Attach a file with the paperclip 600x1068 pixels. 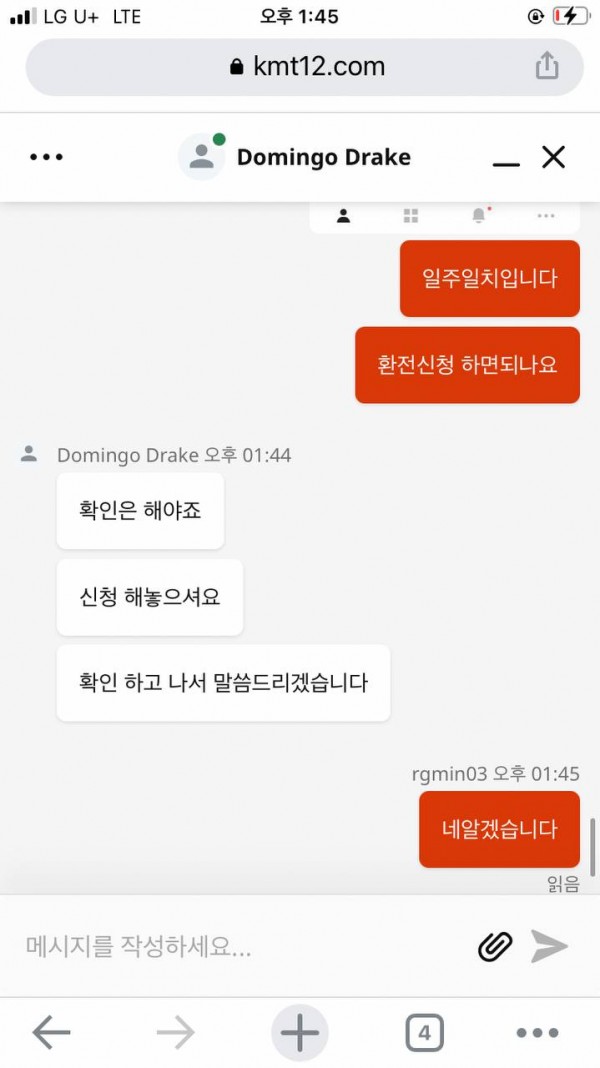495,946
